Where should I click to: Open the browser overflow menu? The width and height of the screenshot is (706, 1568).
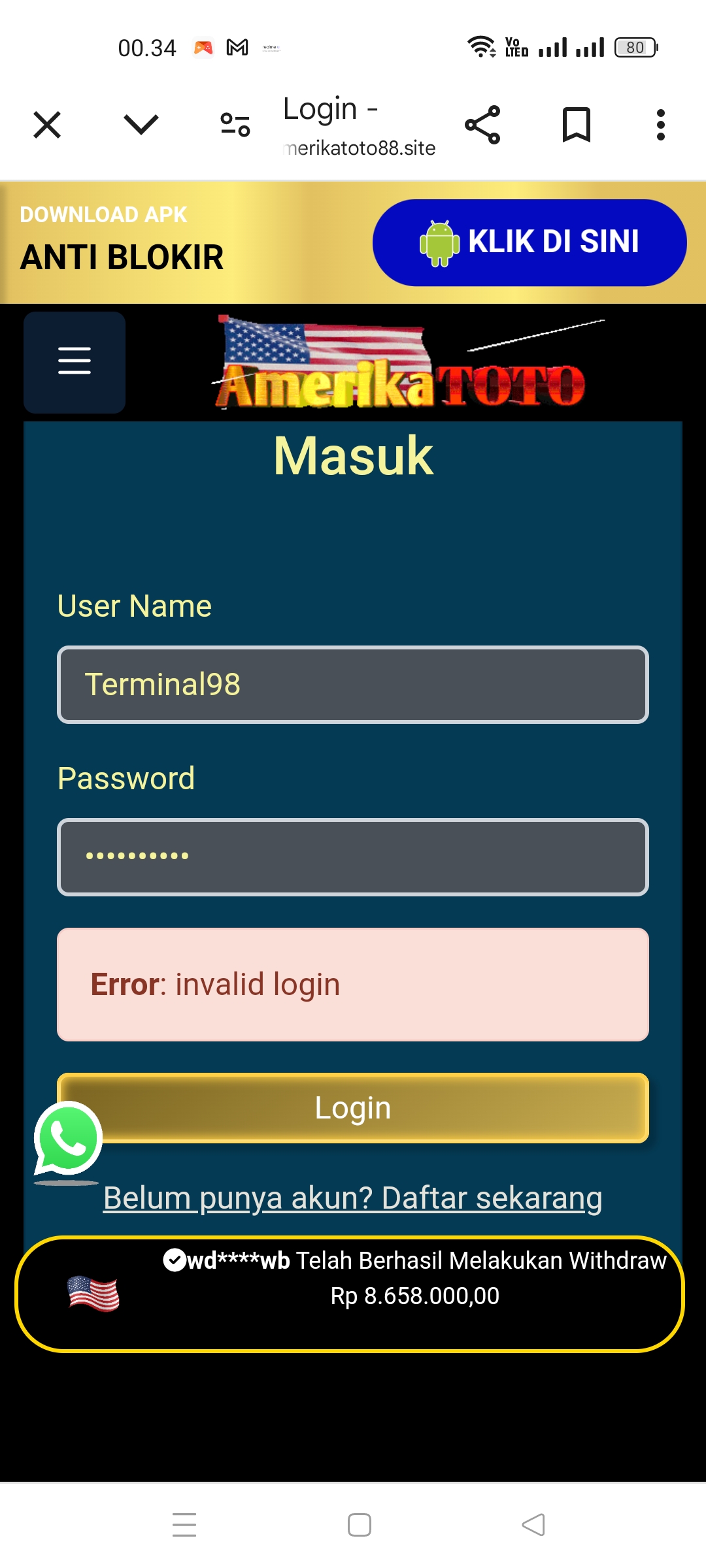click(x=661, y=124)
